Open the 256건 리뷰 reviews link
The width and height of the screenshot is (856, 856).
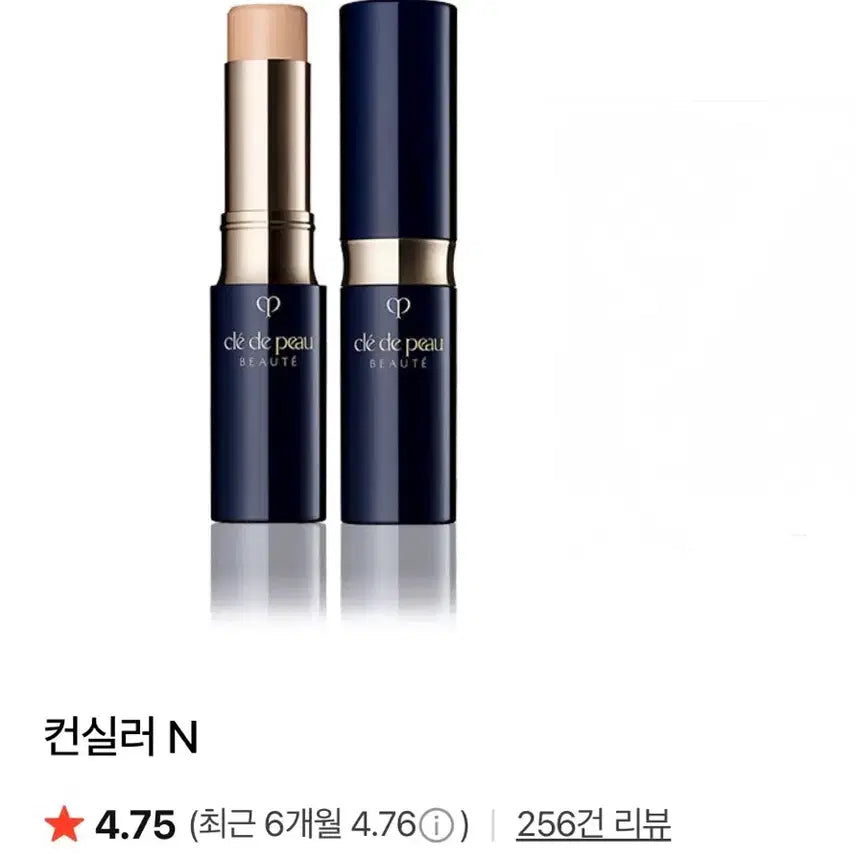tap(593, 826)
